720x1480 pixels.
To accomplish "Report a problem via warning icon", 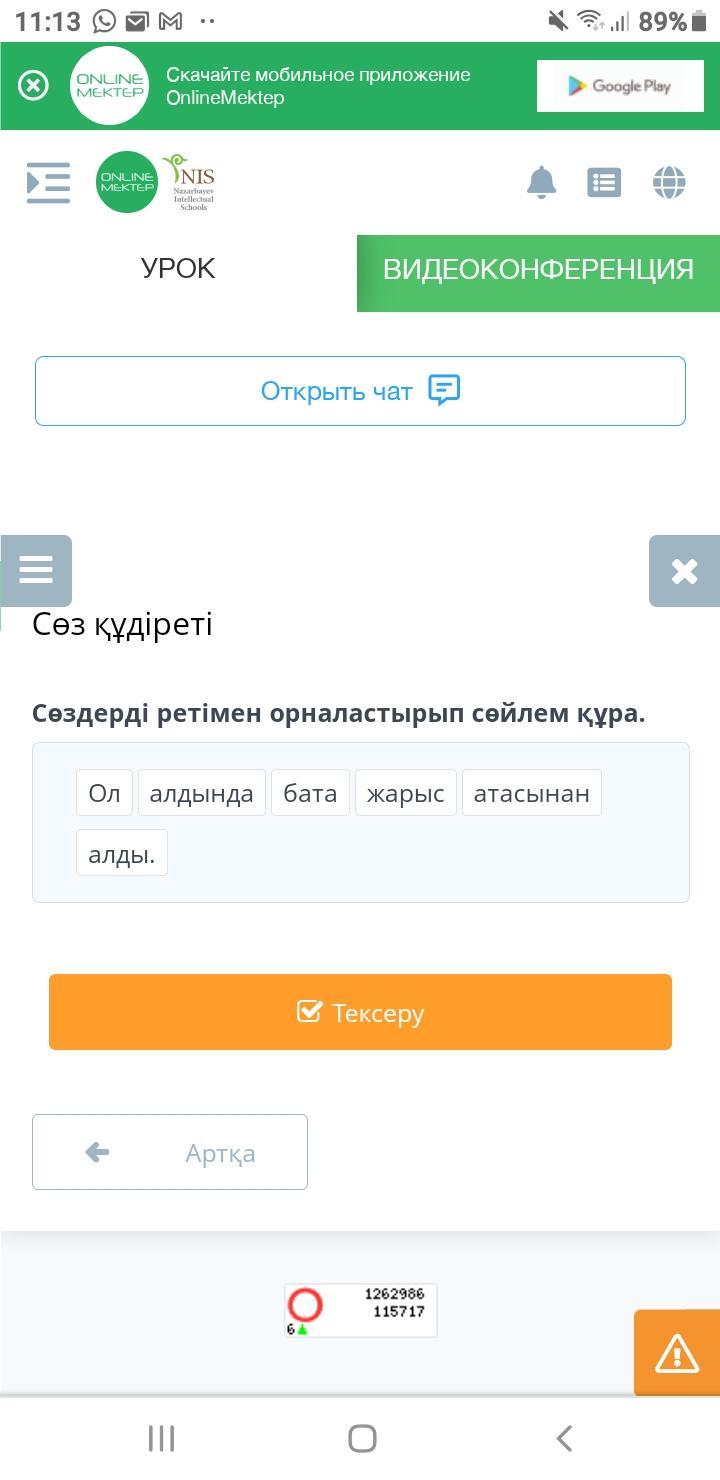I will click(x=677, y=1354).
